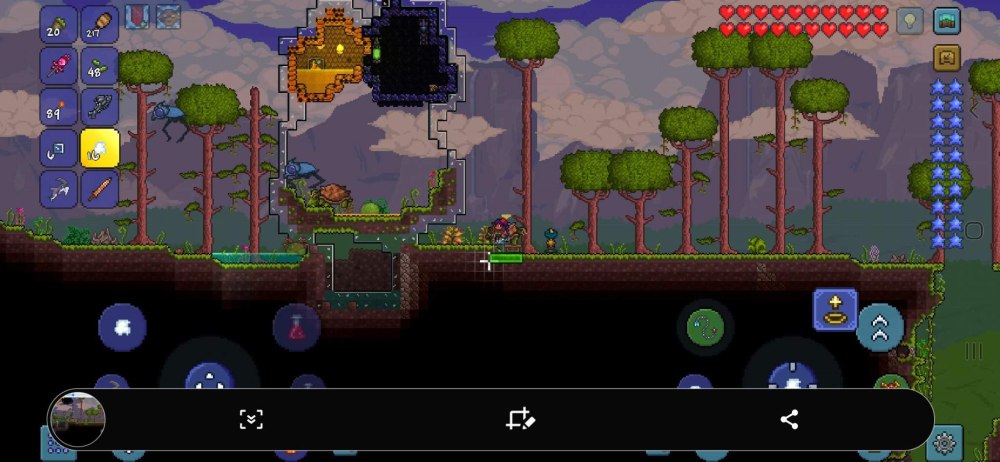Toggle smart cursor button
The height and width of the screenshot is (462, 1000).
pos(834,308)
